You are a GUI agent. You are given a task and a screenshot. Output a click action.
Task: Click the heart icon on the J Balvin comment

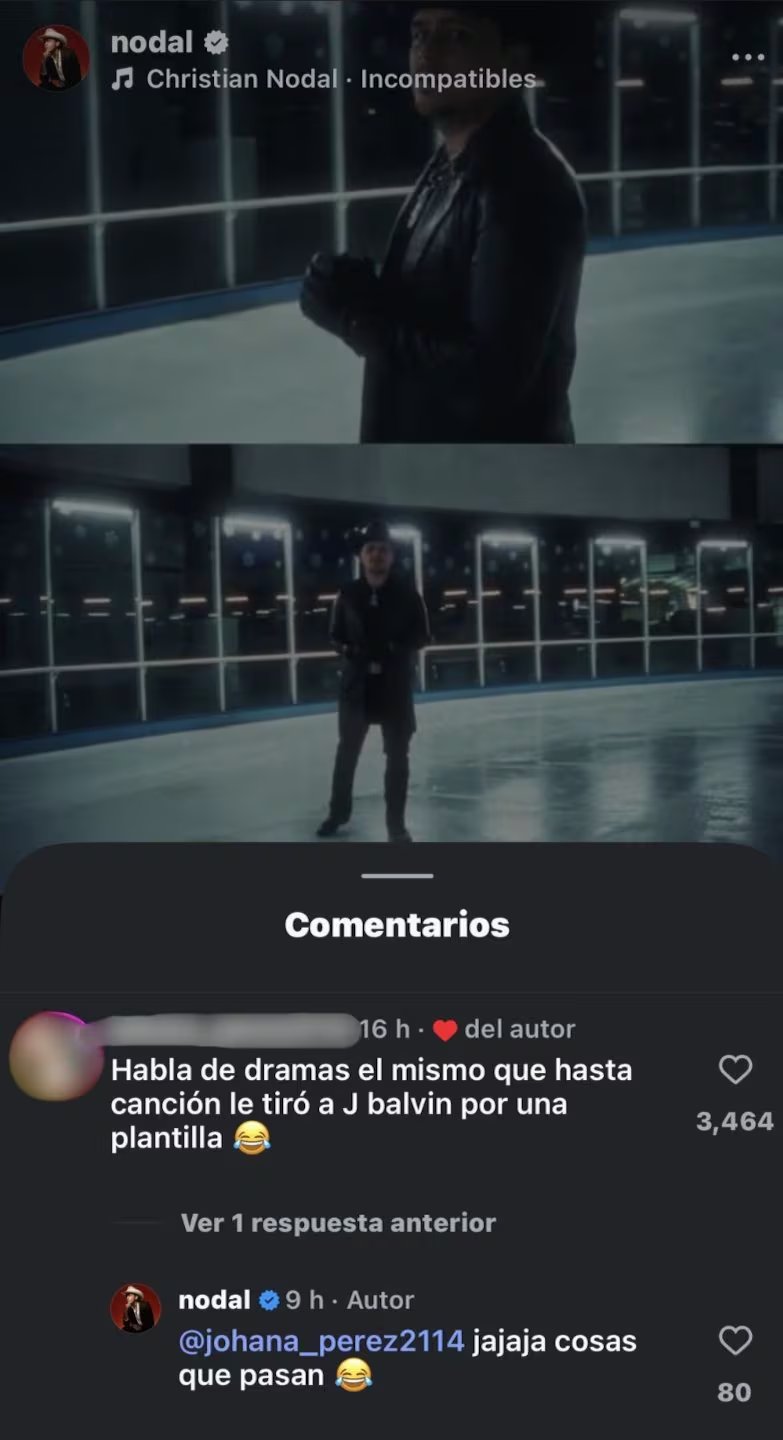(x=736, y=1070)
